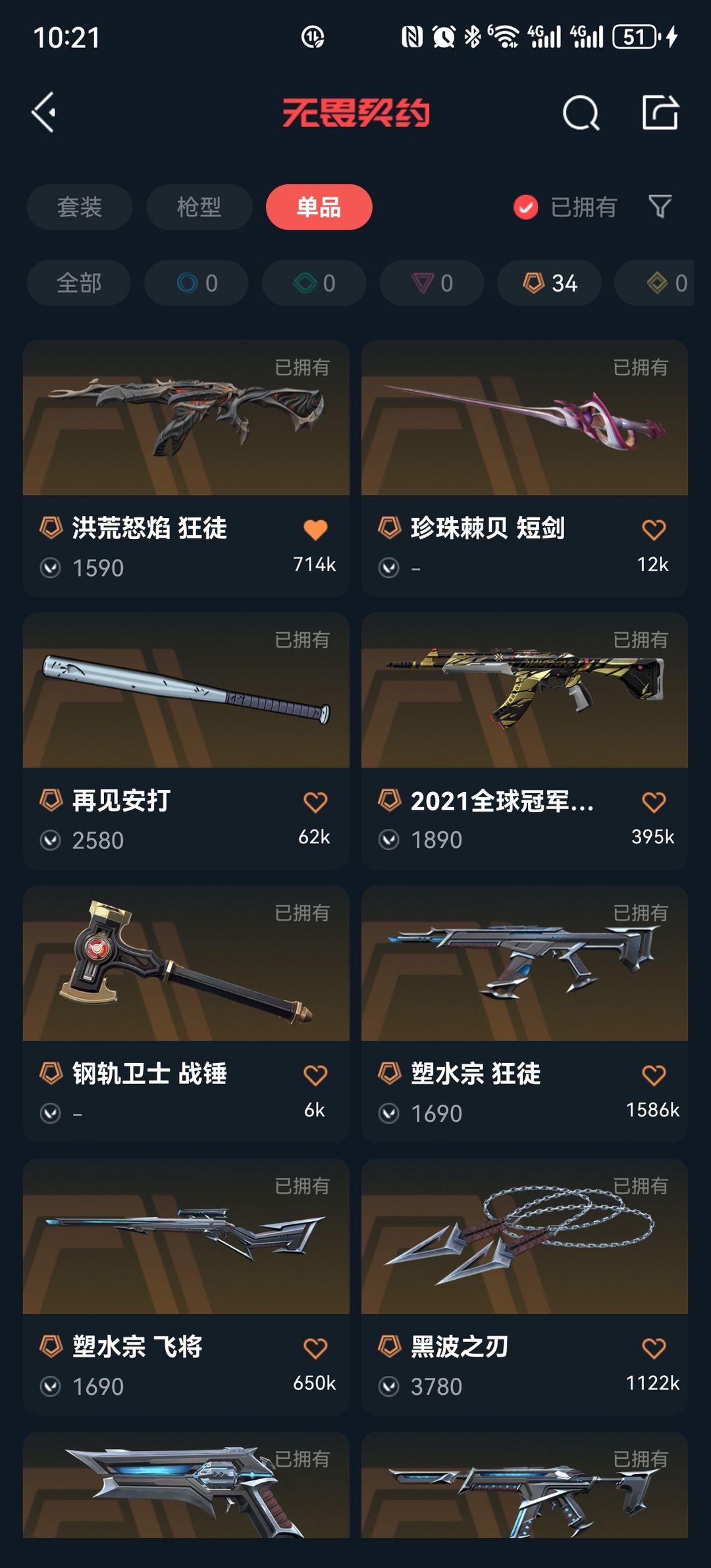
Task: Unlike 洪荒怒焰 狂徒 via its heart icon
Action: click(315, 530)
